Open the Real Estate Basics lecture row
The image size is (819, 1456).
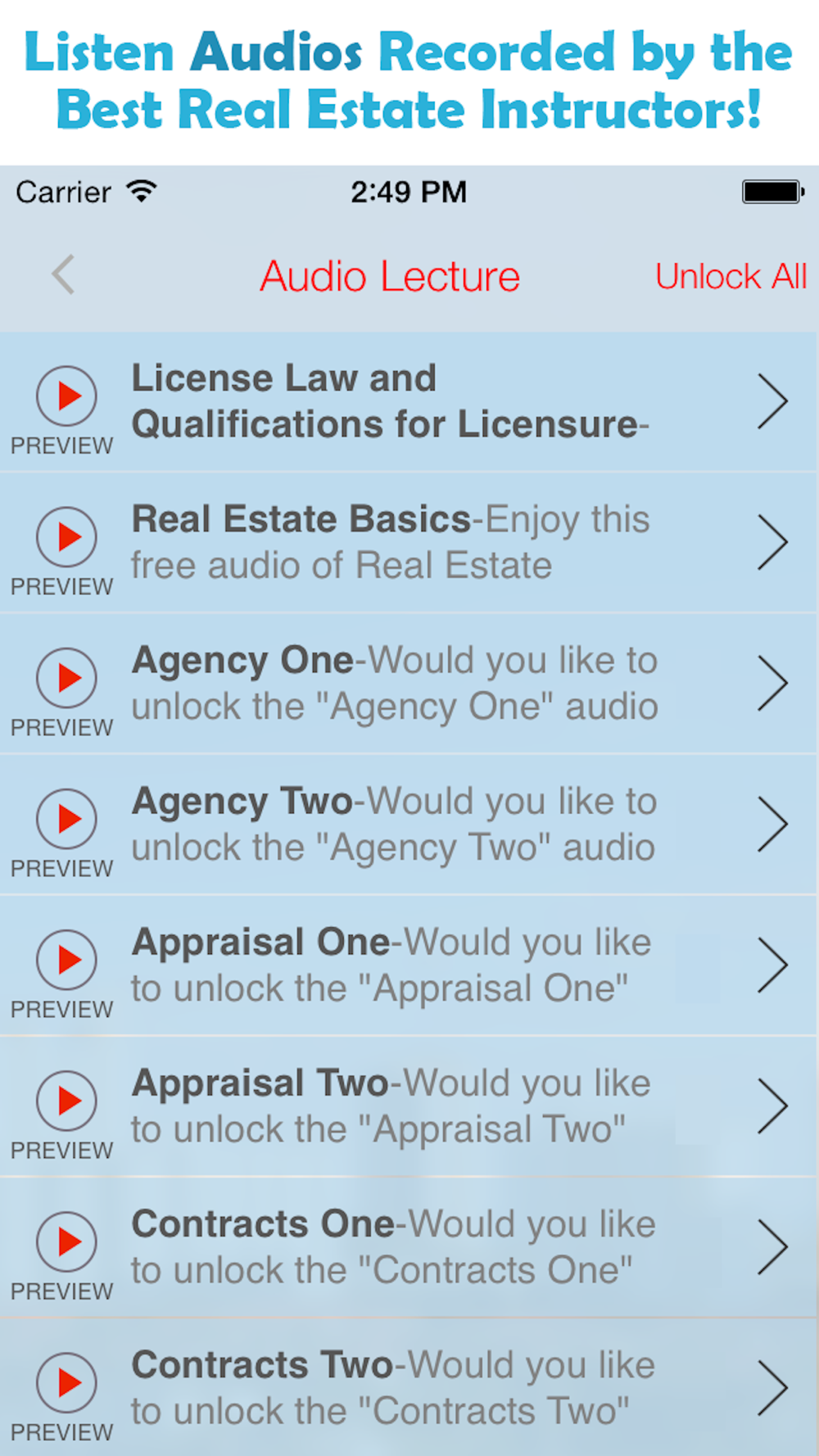[409, 543]
